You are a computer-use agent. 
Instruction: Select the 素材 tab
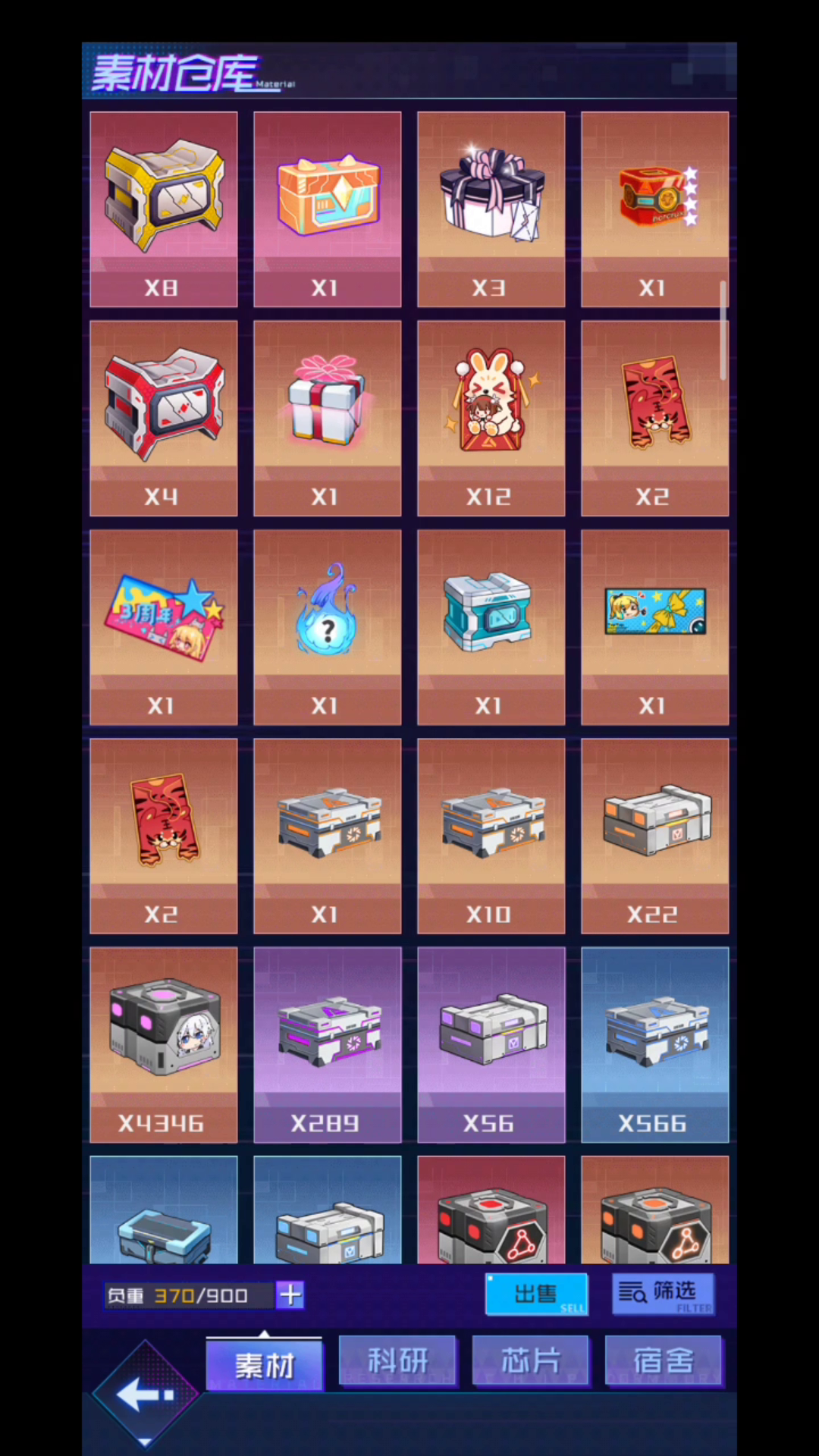265,1364
